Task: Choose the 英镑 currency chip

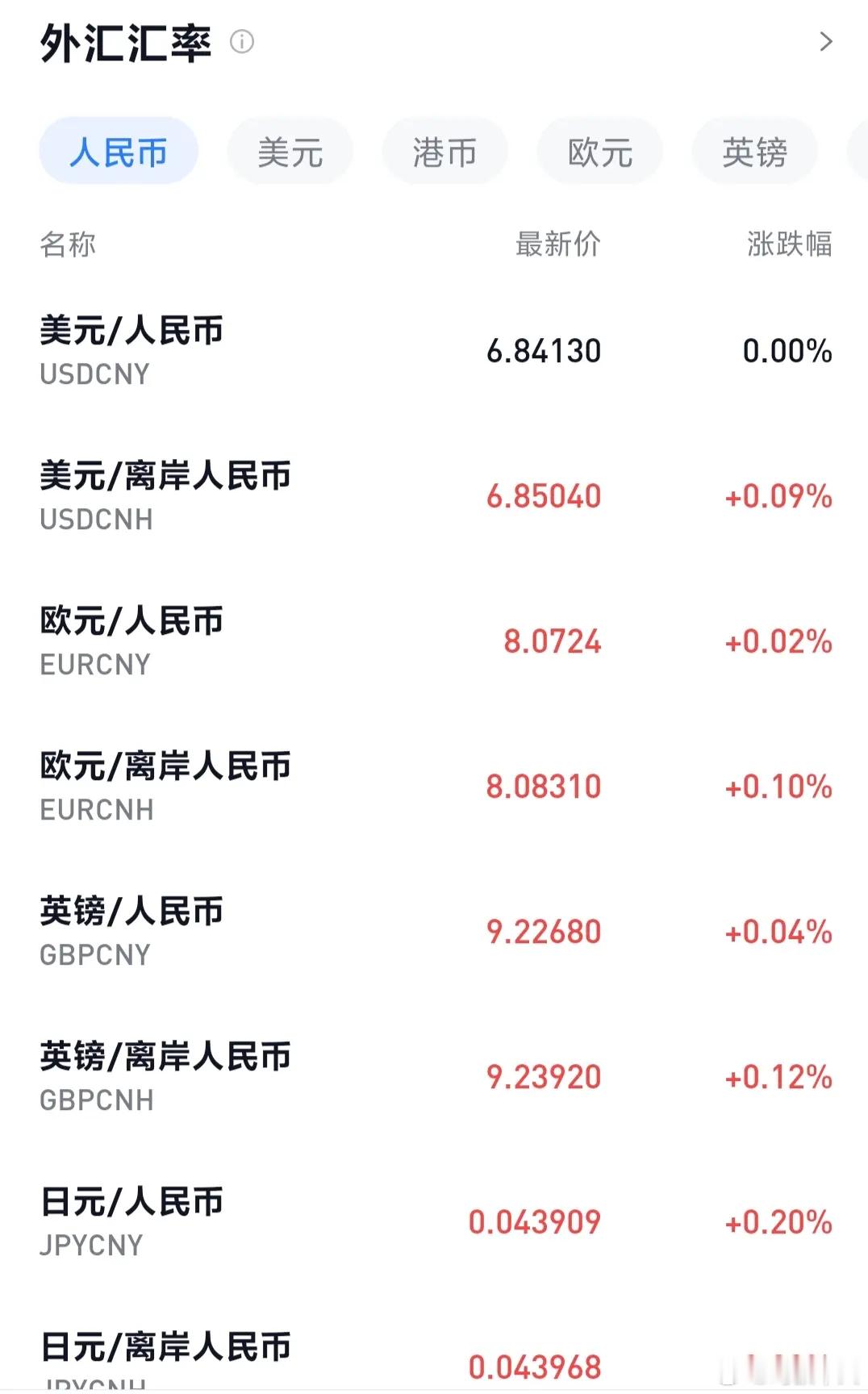Action: pos(755,152)
